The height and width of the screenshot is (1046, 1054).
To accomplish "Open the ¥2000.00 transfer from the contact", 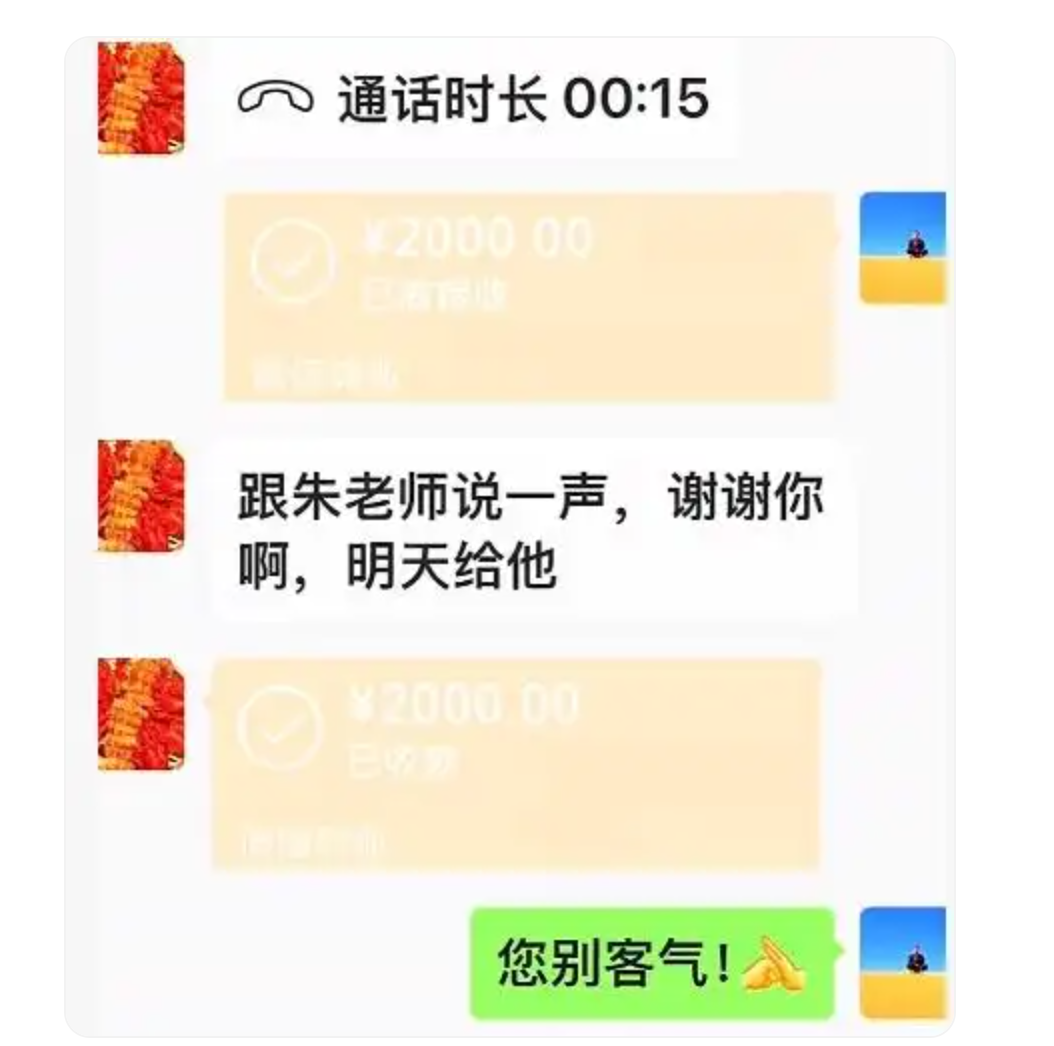I will pos(516,764).
